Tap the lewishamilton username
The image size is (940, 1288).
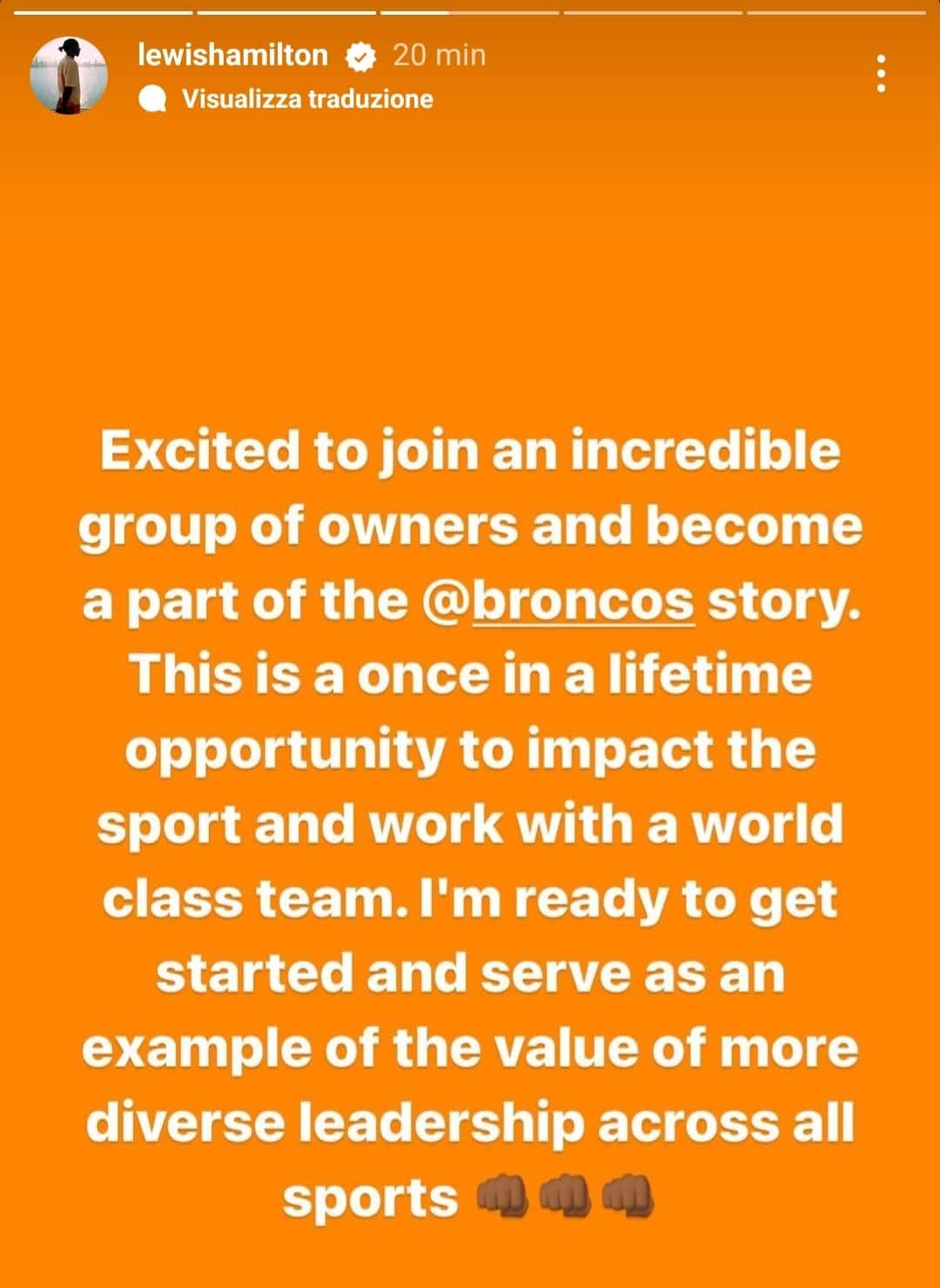232,56
